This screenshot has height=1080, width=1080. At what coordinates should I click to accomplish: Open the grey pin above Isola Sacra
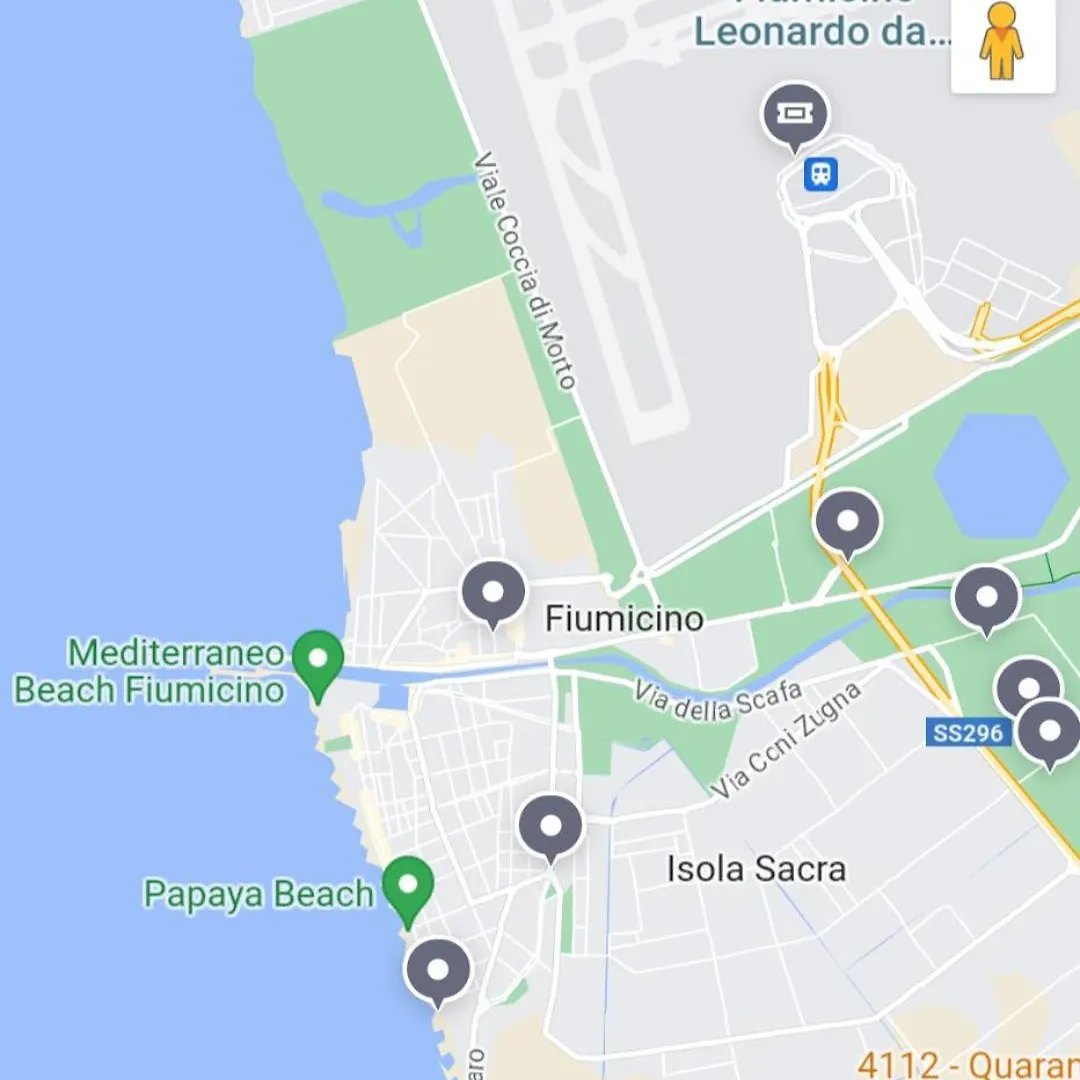point(550,828)
